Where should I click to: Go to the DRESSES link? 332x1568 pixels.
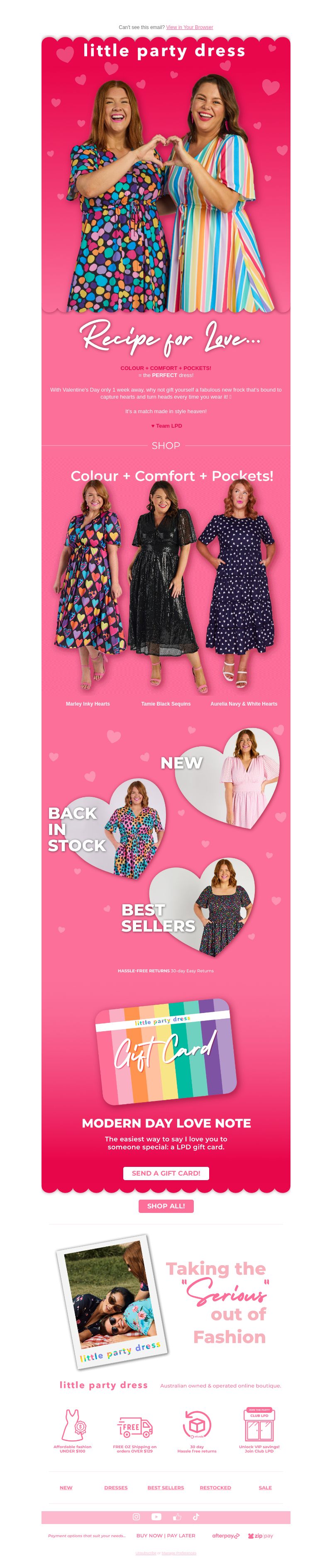click(x=116, y=1488)
